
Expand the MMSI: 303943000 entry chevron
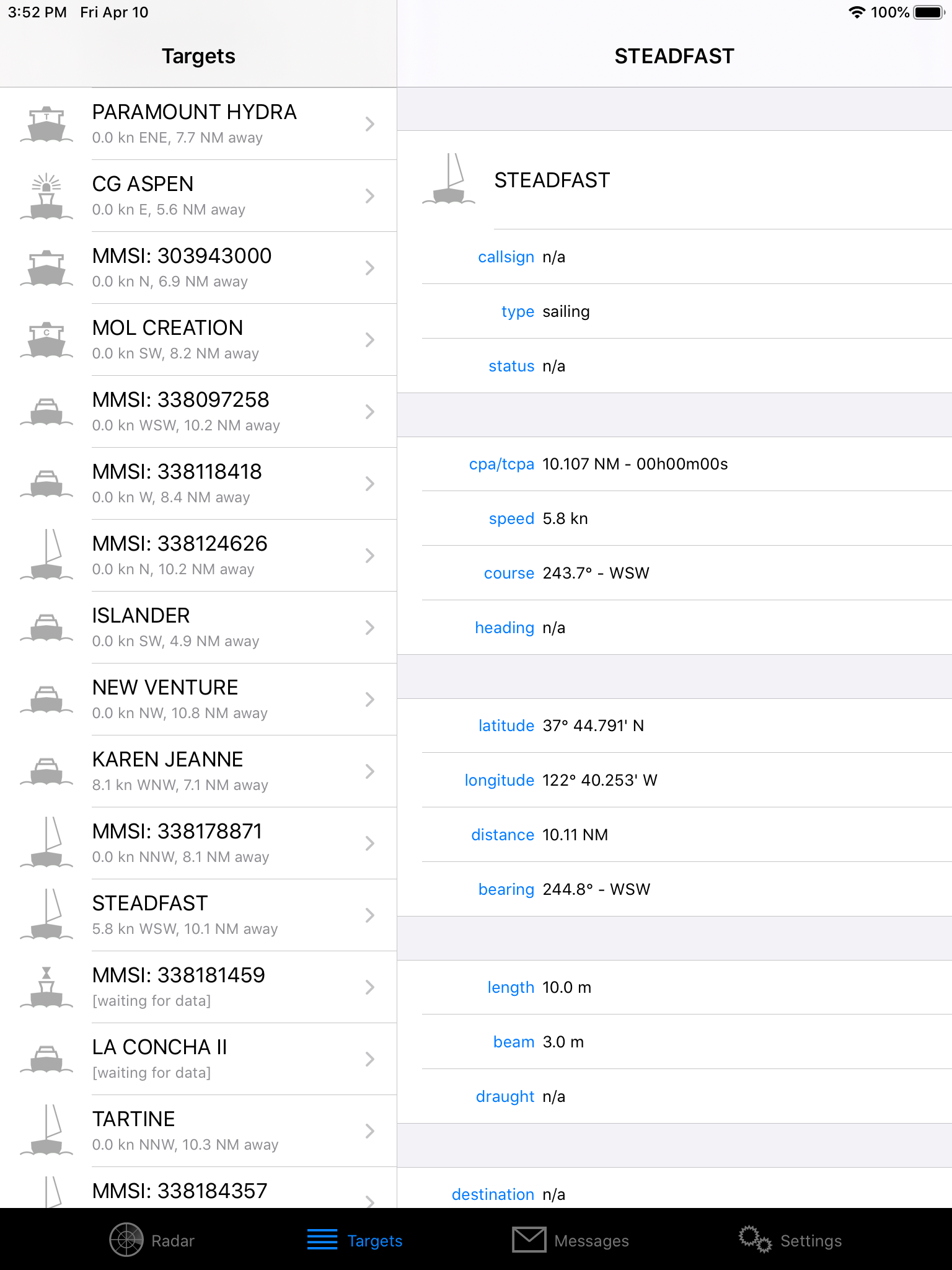370,267
